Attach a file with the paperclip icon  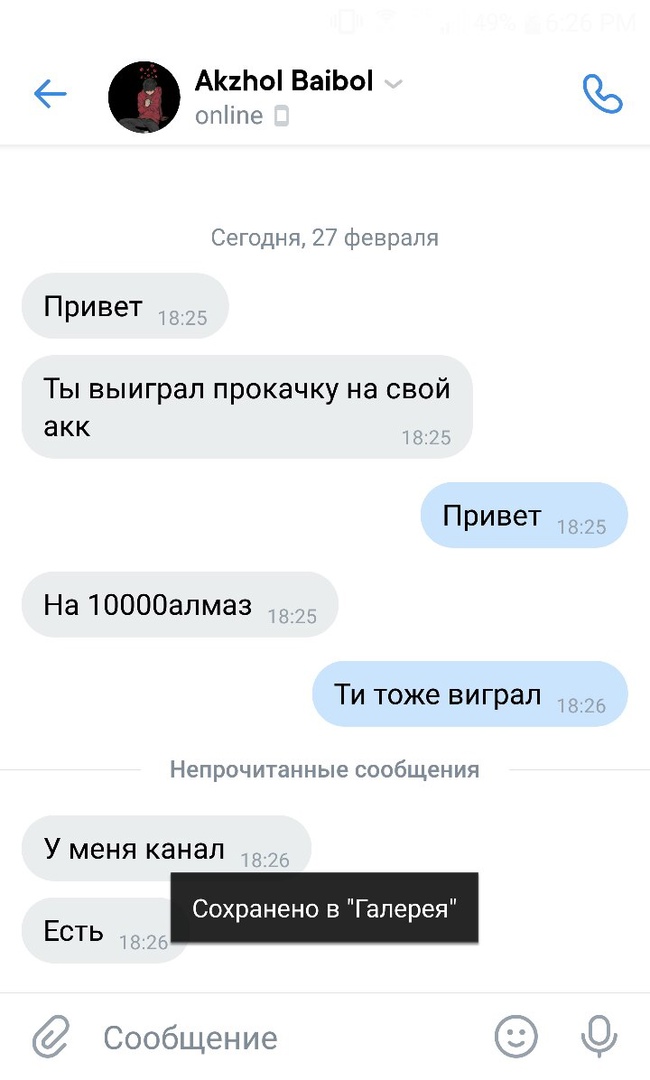coord(50,1036)
